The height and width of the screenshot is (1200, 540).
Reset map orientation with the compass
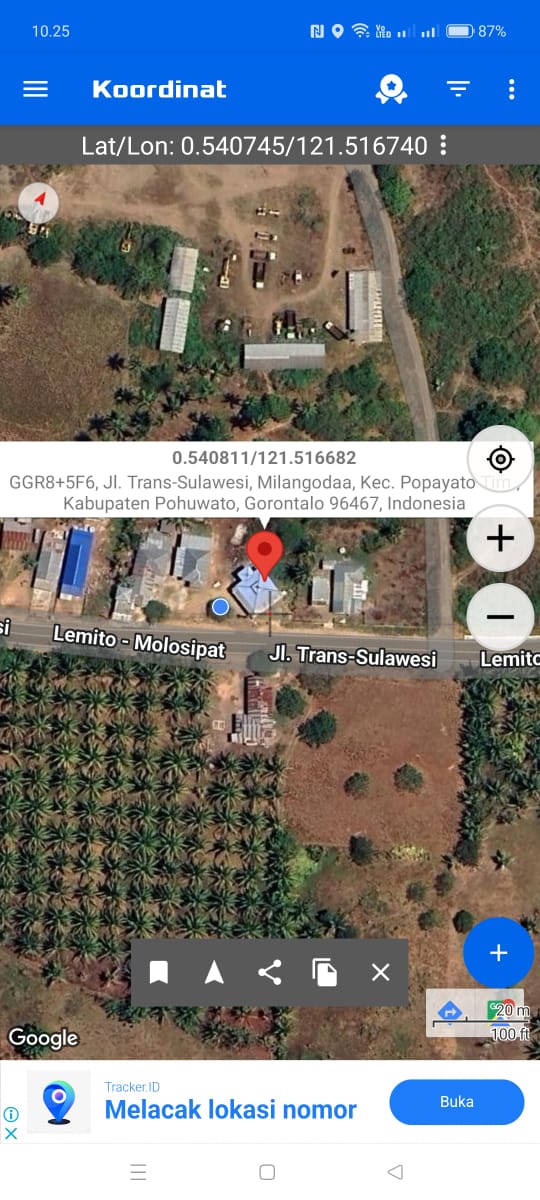[x=39, y=203]
